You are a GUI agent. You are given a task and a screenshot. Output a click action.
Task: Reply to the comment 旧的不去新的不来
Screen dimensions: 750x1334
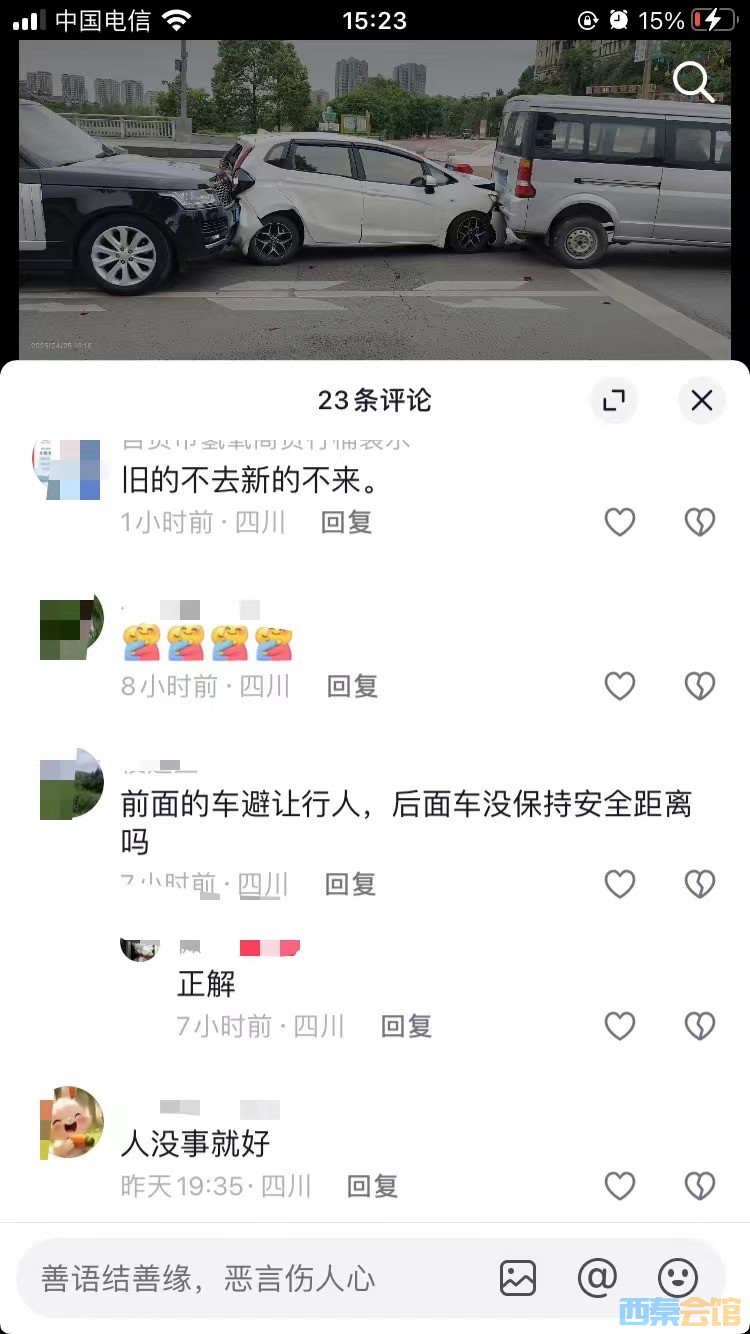tap(346, 522)
